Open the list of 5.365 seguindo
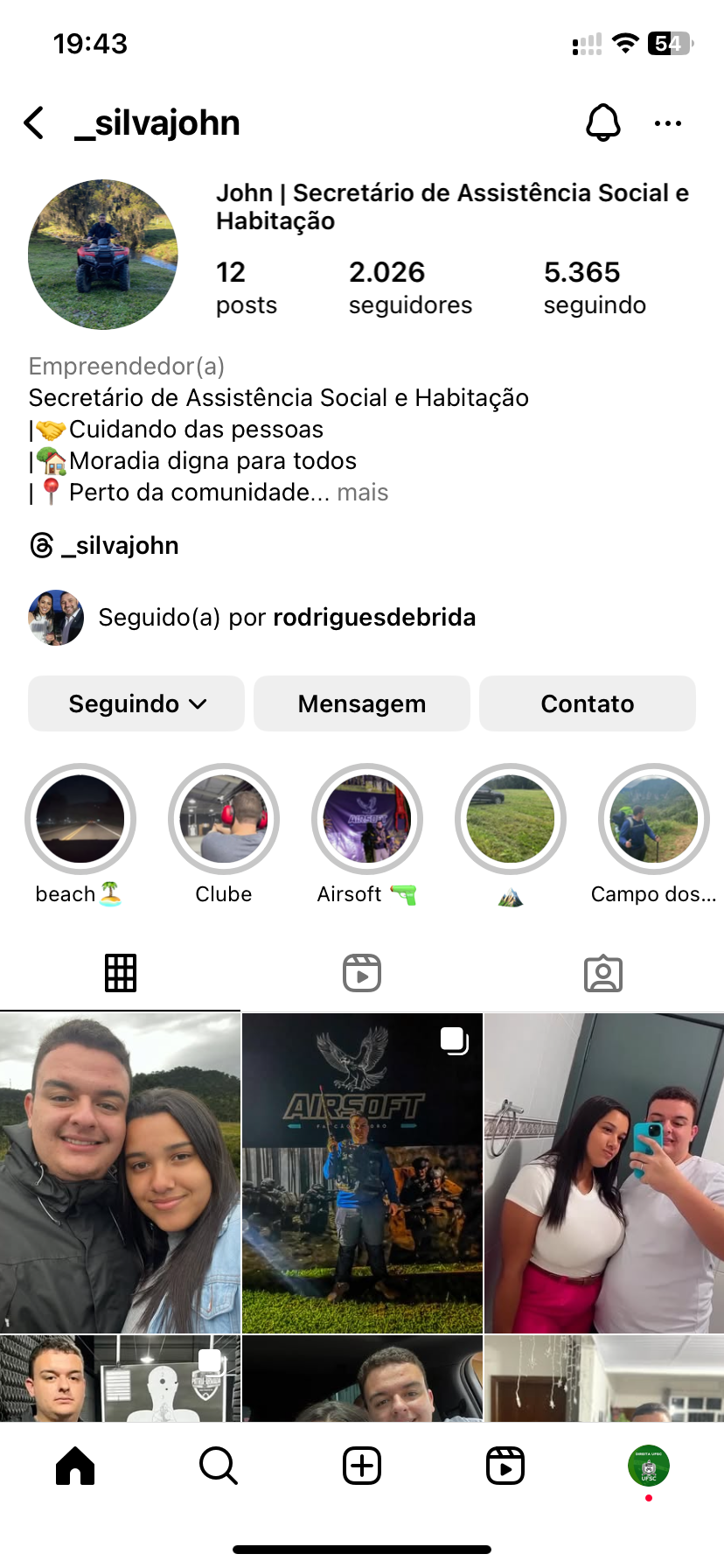This screenshot has height=1568, width=724. point(595,287)
